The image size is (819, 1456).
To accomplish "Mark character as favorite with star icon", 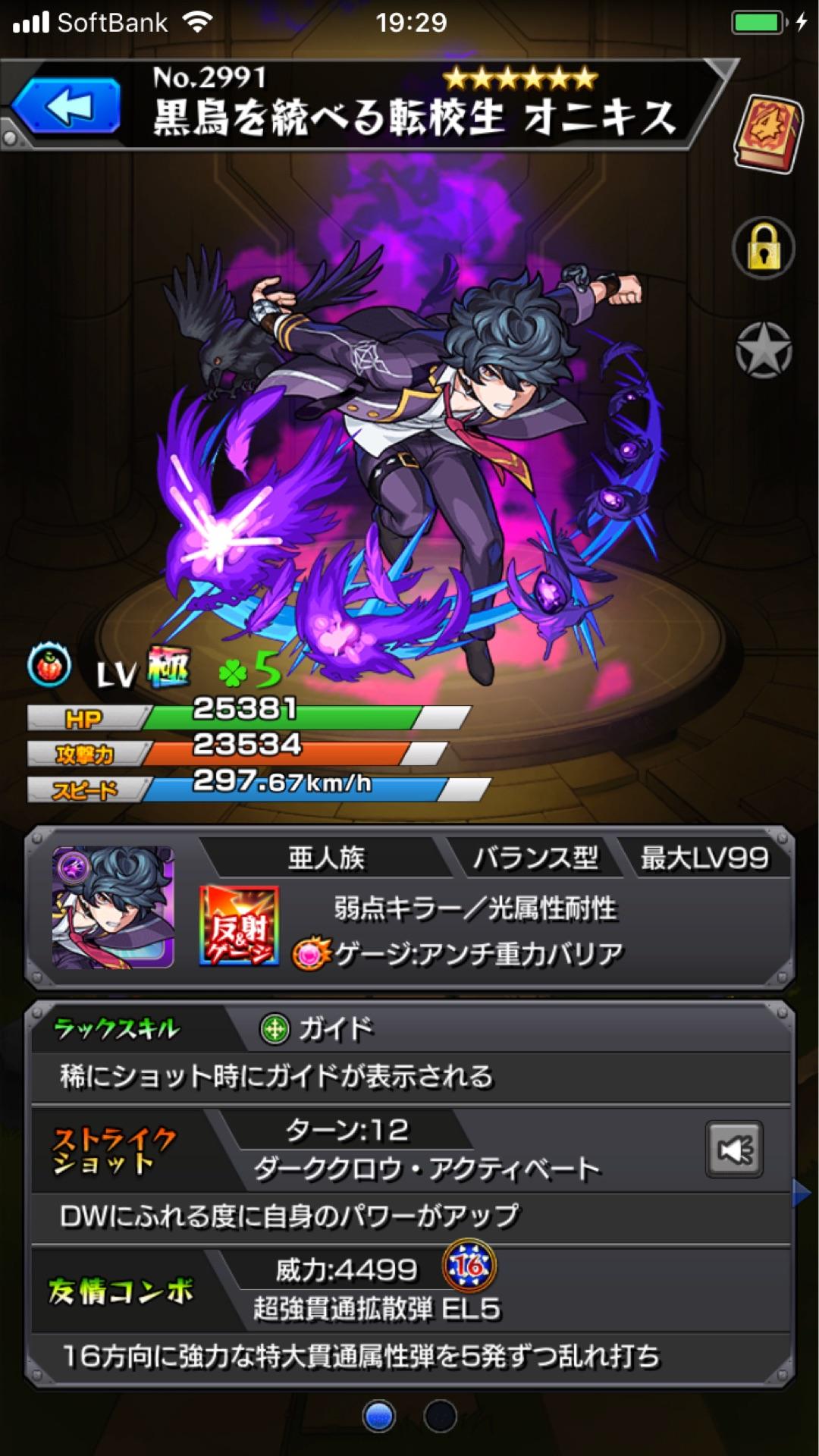I will (x=764, y=351).
